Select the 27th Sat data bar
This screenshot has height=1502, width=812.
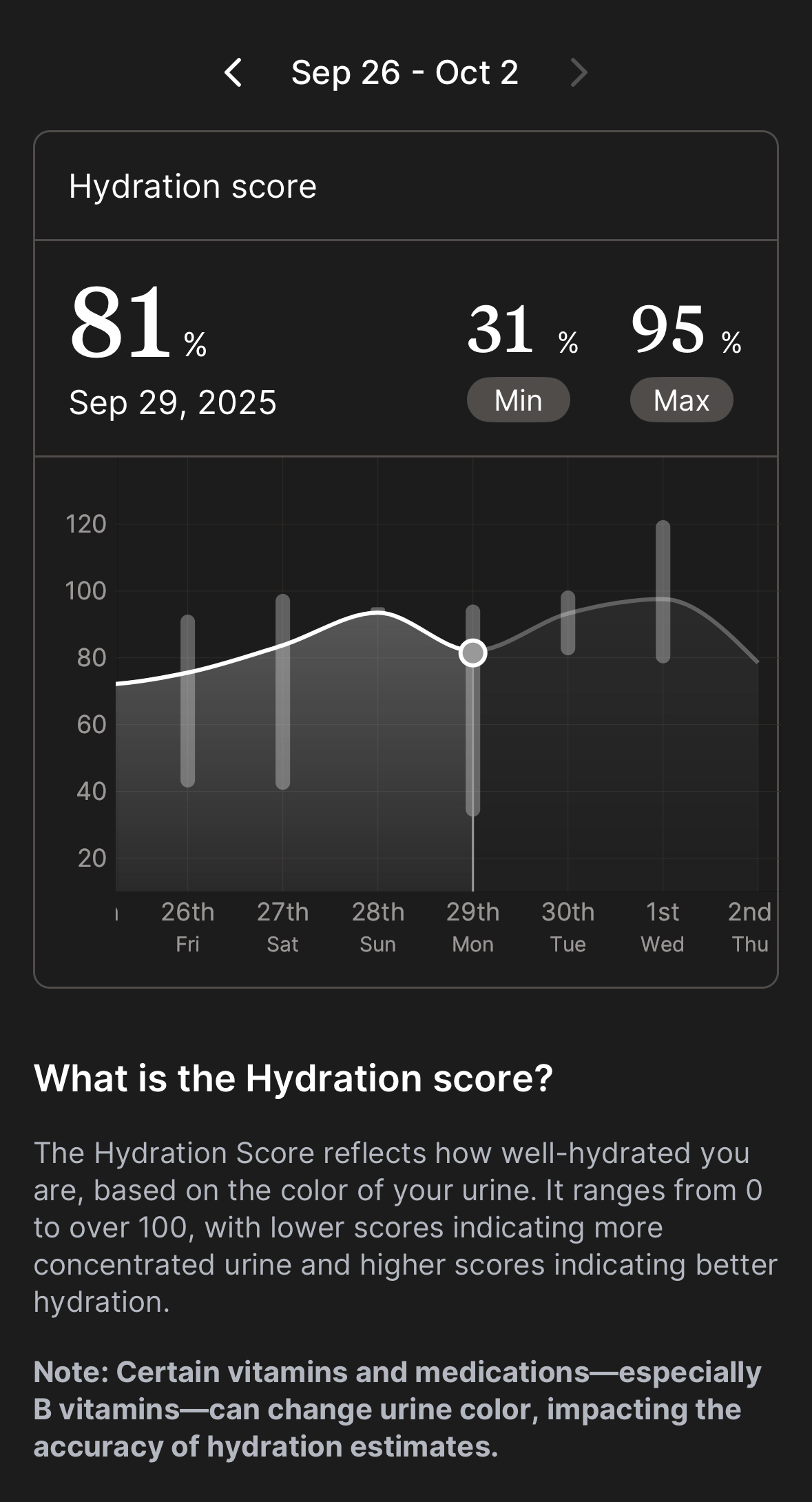282,691
